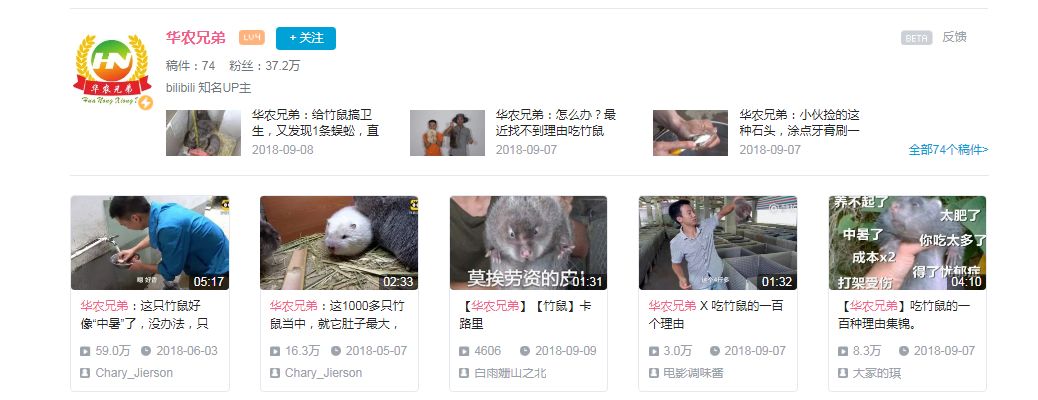Play the 【竹鼠】卡路里 video
Image resolution: width=1038 pixels, height=400 pixels.
(x=528, y=243)
